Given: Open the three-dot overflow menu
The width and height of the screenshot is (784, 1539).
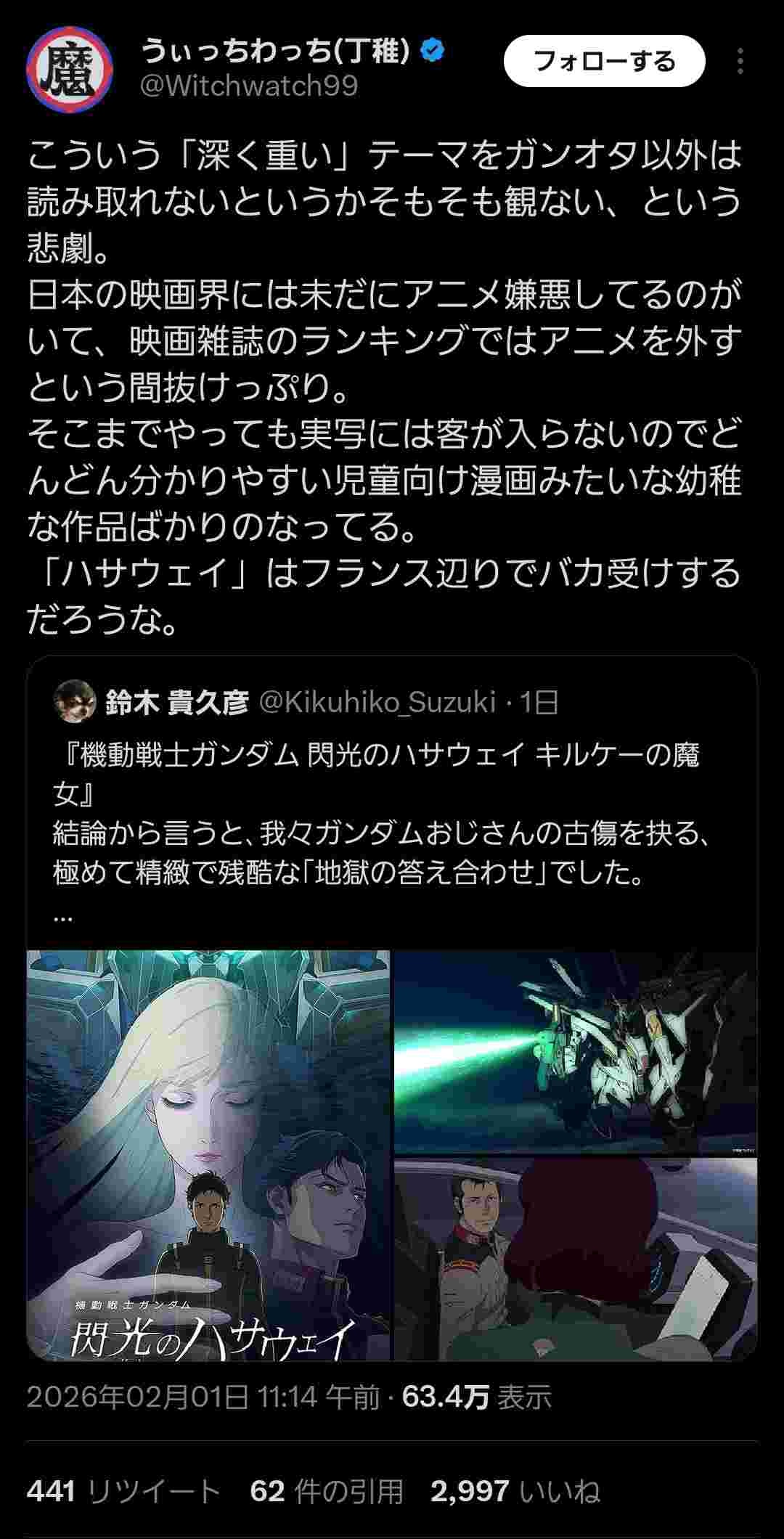Looking at the screenshot, I should pos(740,62).
